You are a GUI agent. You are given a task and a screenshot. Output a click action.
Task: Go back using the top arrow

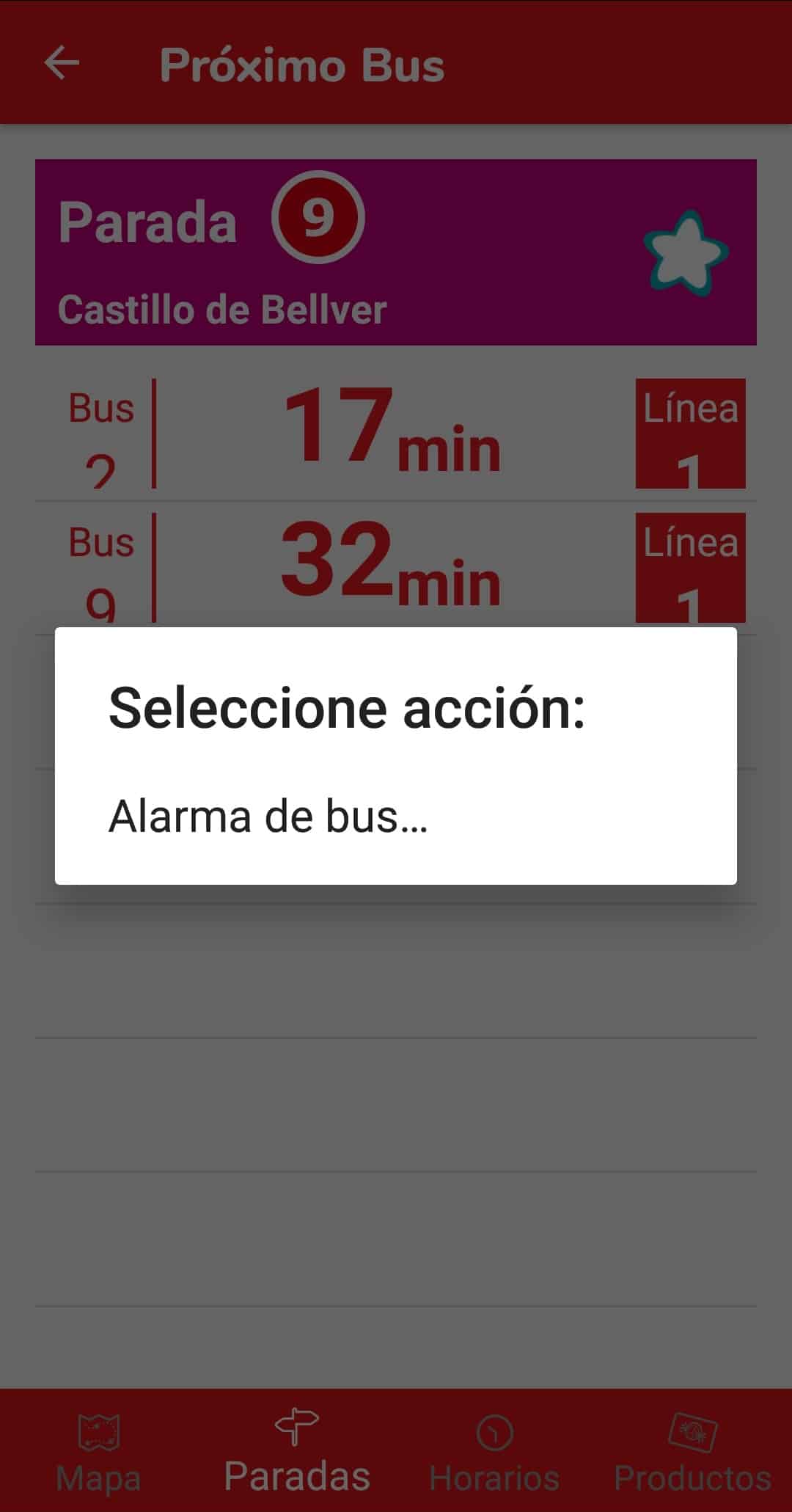pos(62,63)
